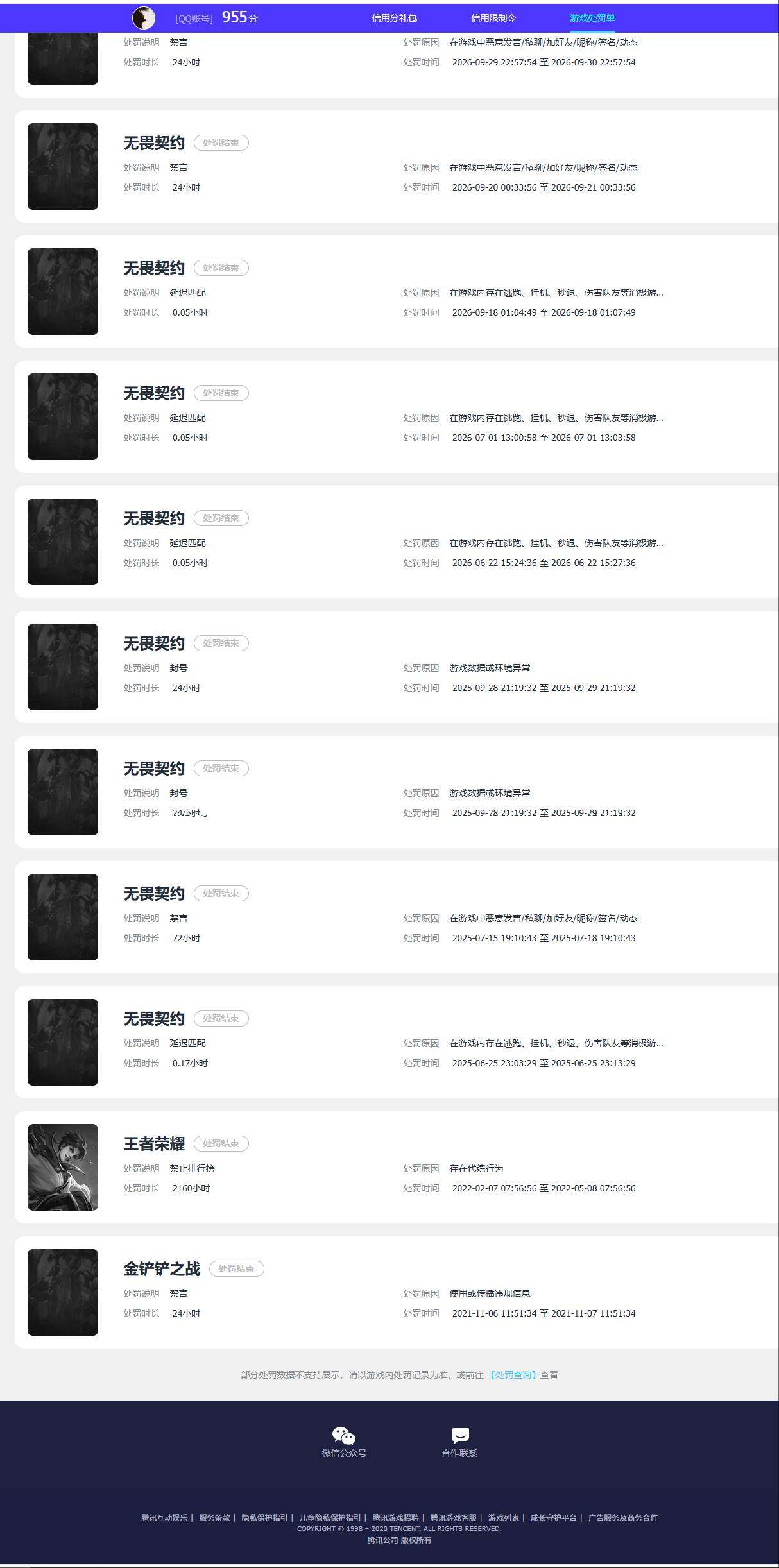Open the 游戏列表 footer link
Viewport: 779px width, 1568px height.
[x=504, y=1518]
